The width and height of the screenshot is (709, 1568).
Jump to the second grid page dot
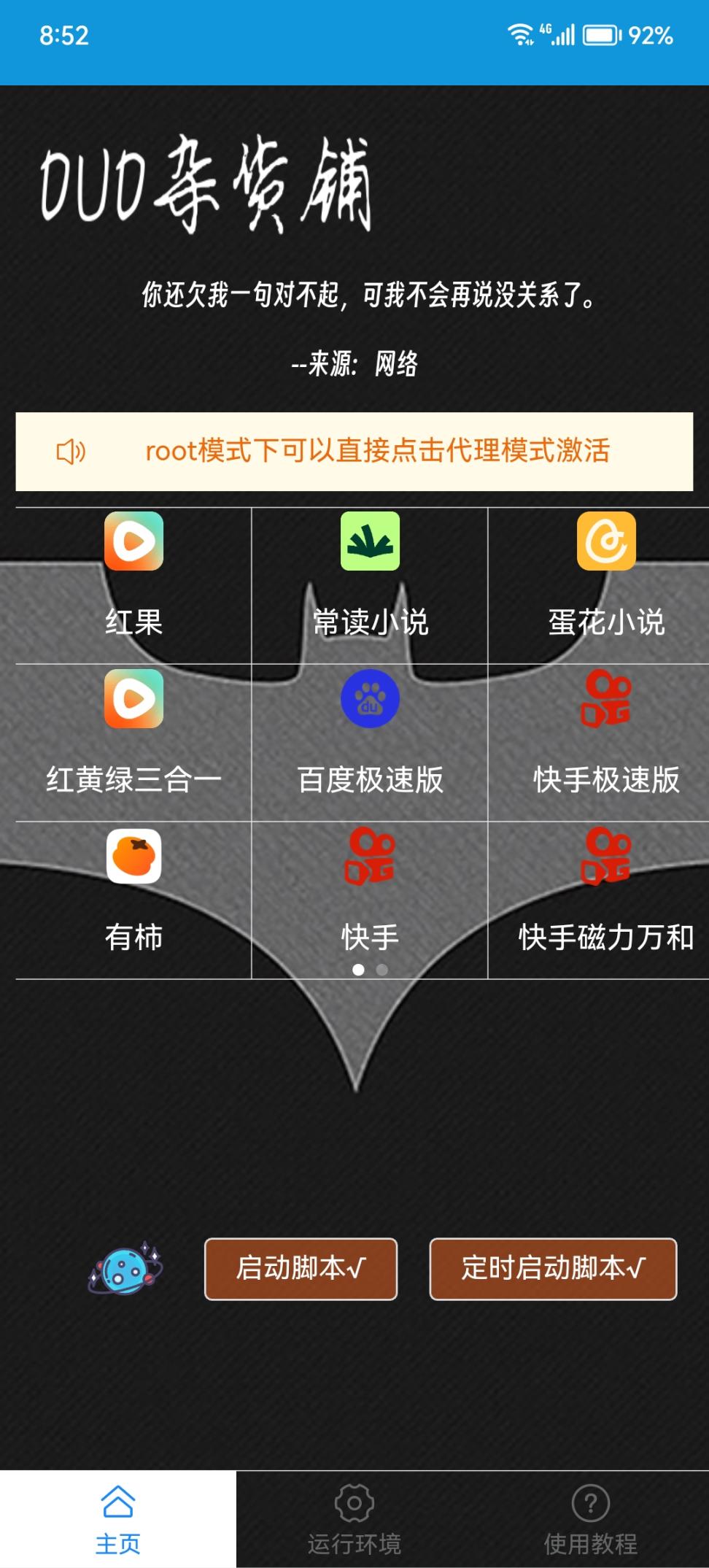tap(381, 970)
